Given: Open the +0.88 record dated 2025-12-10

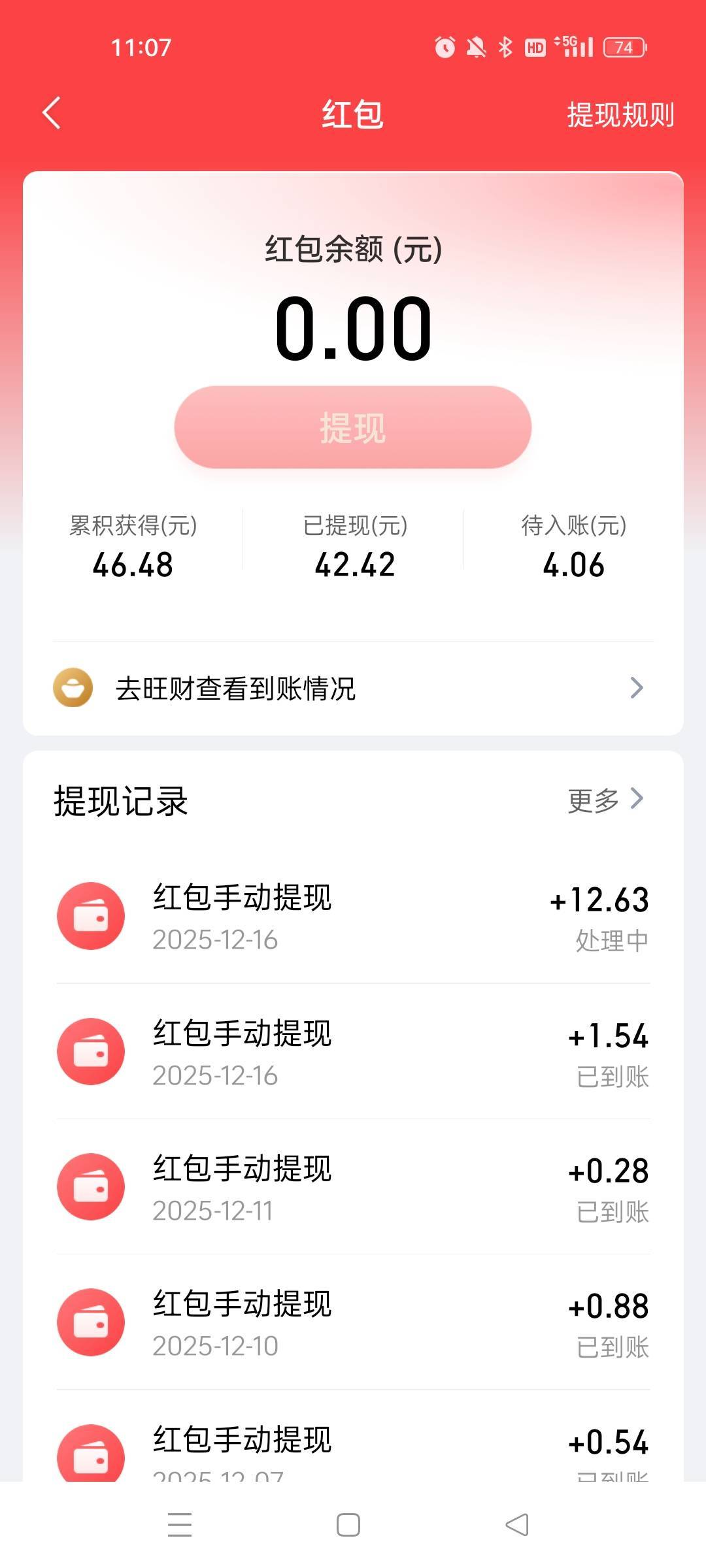Looking at the screenshot, I should point(353,1322).
